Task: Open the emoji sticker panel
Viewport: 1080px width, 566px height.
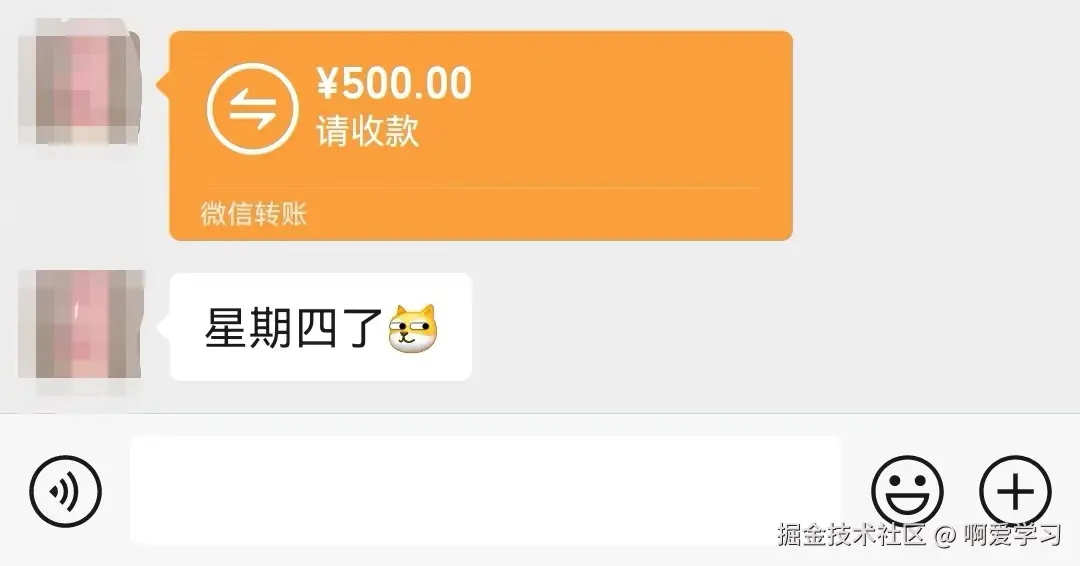Action: point(907,491)
